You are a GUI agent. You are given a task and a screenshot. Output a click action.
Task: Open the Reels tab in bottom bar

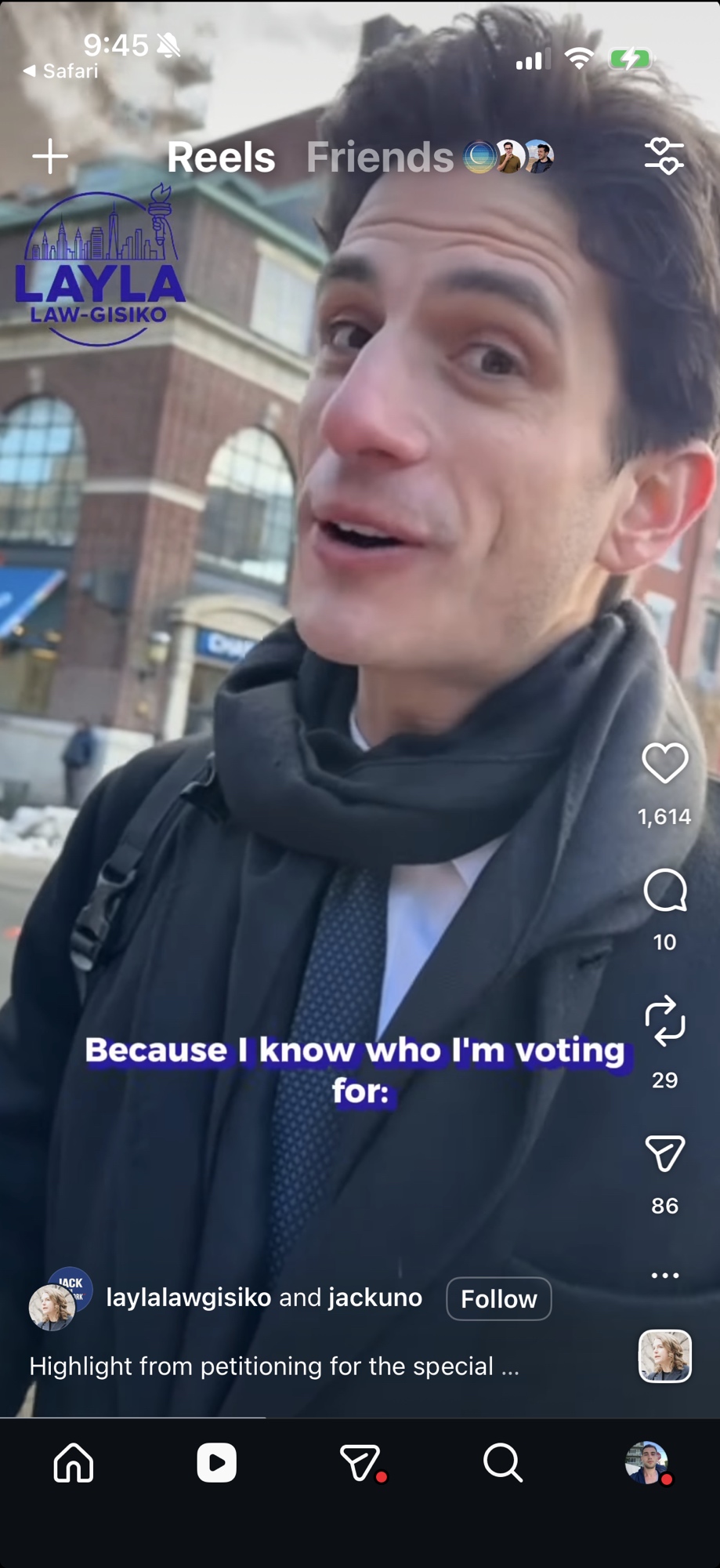point(217,1463)
